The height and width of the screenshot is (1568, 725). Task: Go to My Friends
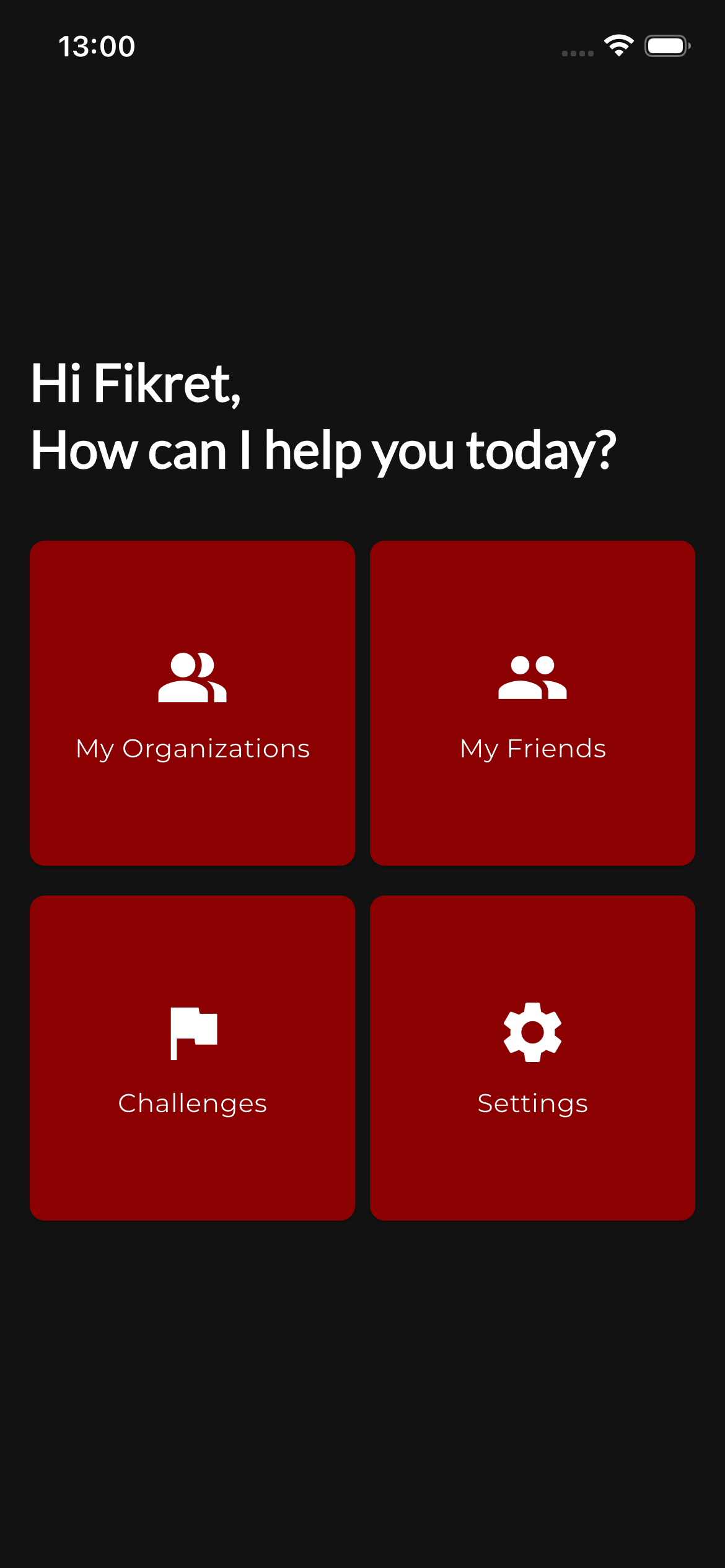pos(532,703)
